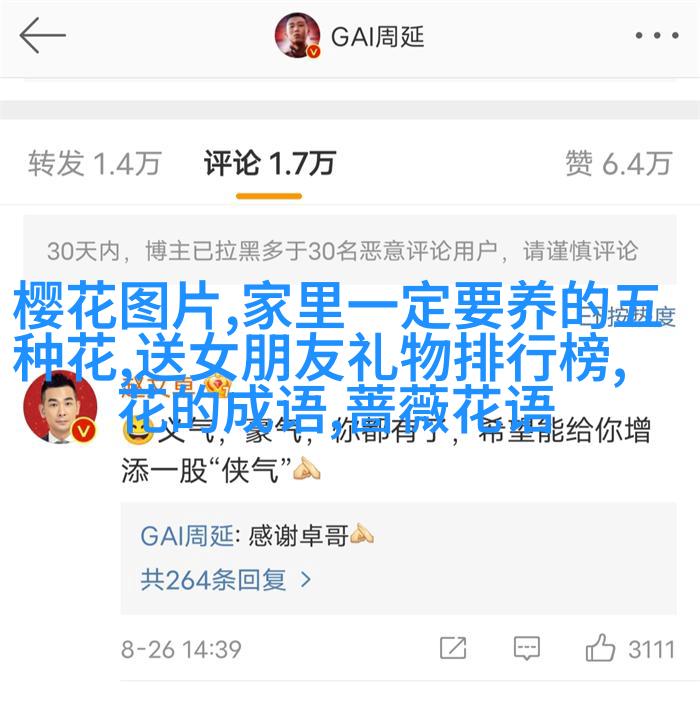Reply to the comment via the bubble icon

526,648
